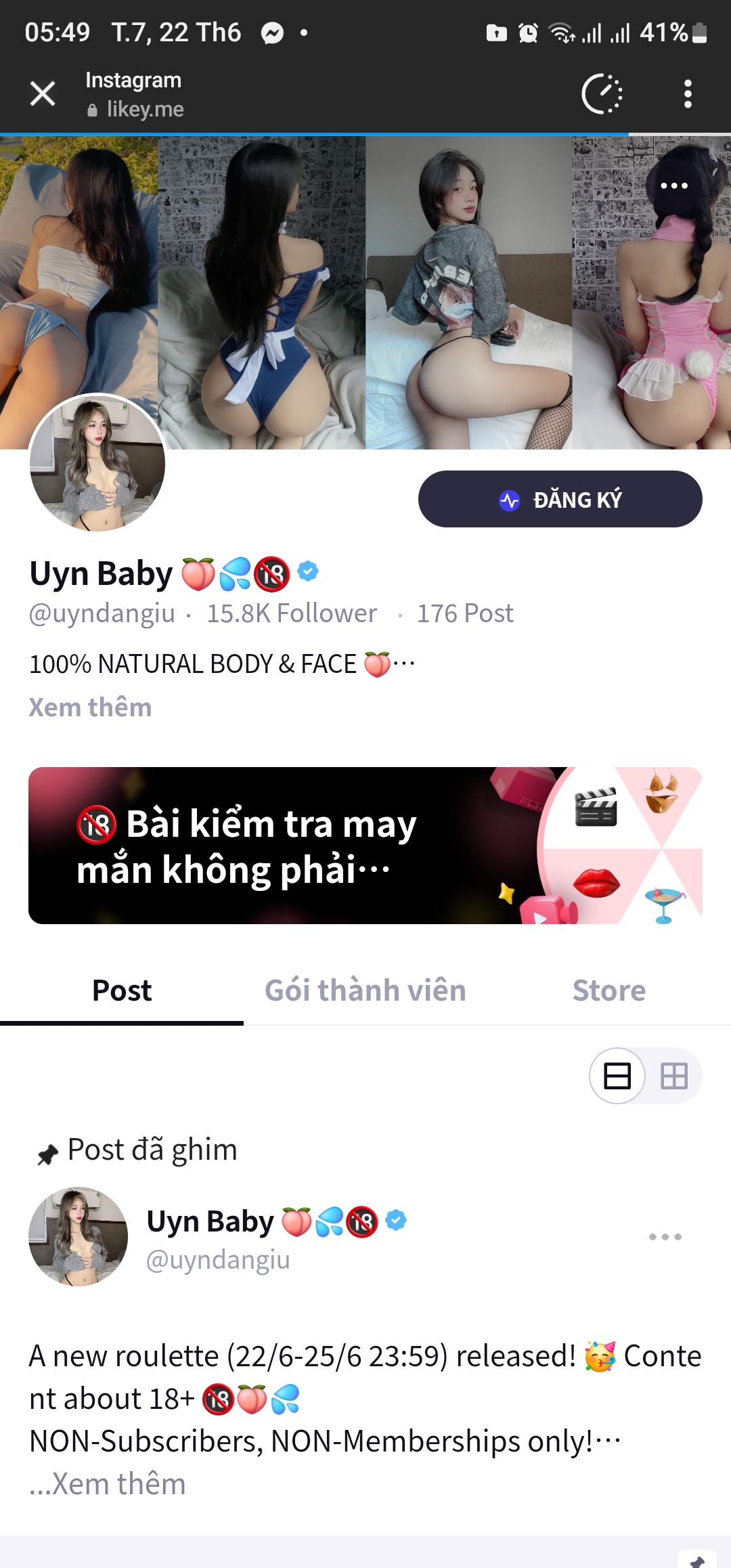This screenshot has width=731, height=1568.
Task: Select the list view layout
Action: click(617, 1076)
